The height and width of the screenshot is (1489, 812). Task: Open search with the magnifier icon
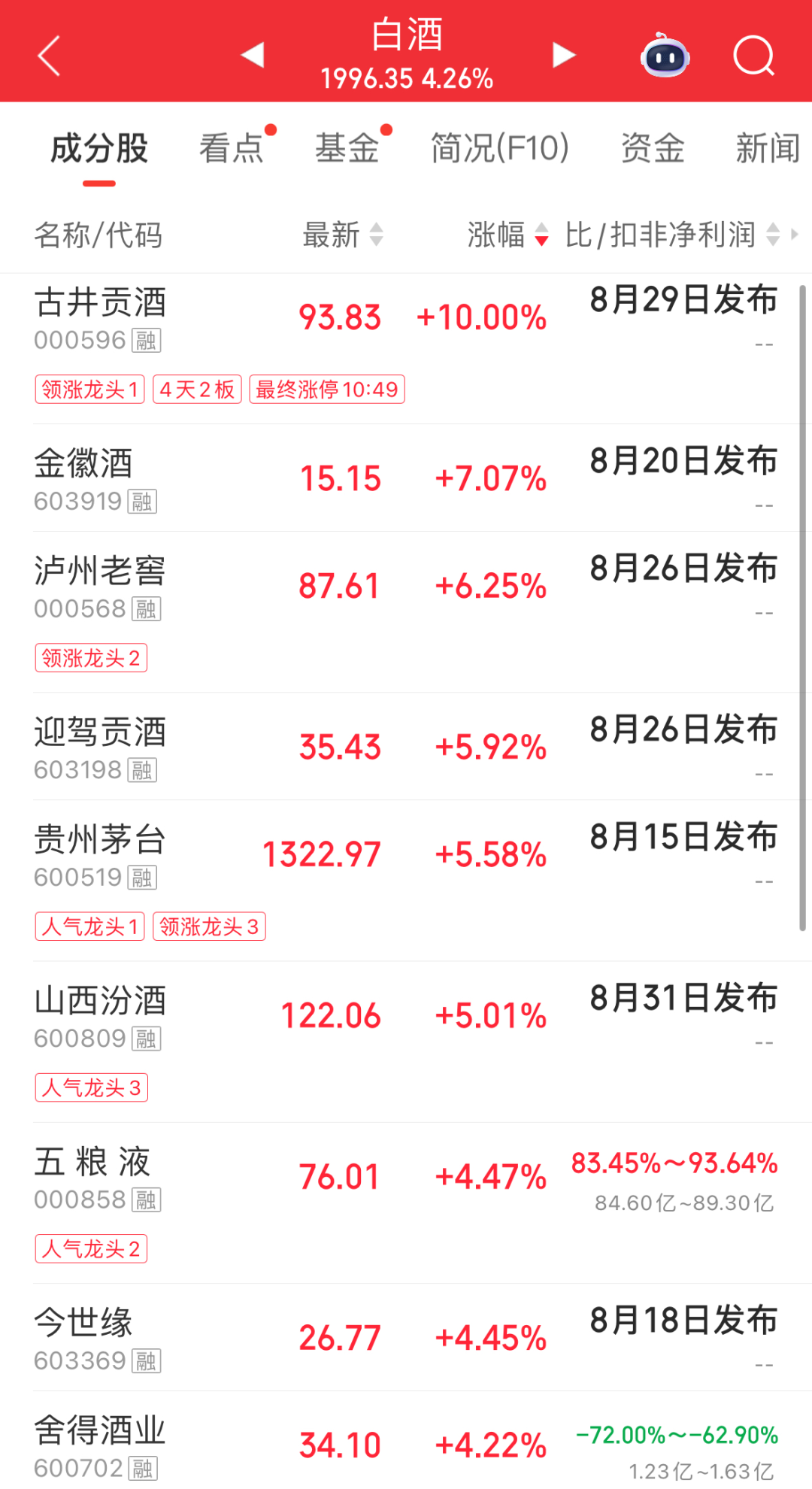coord(753,56)
